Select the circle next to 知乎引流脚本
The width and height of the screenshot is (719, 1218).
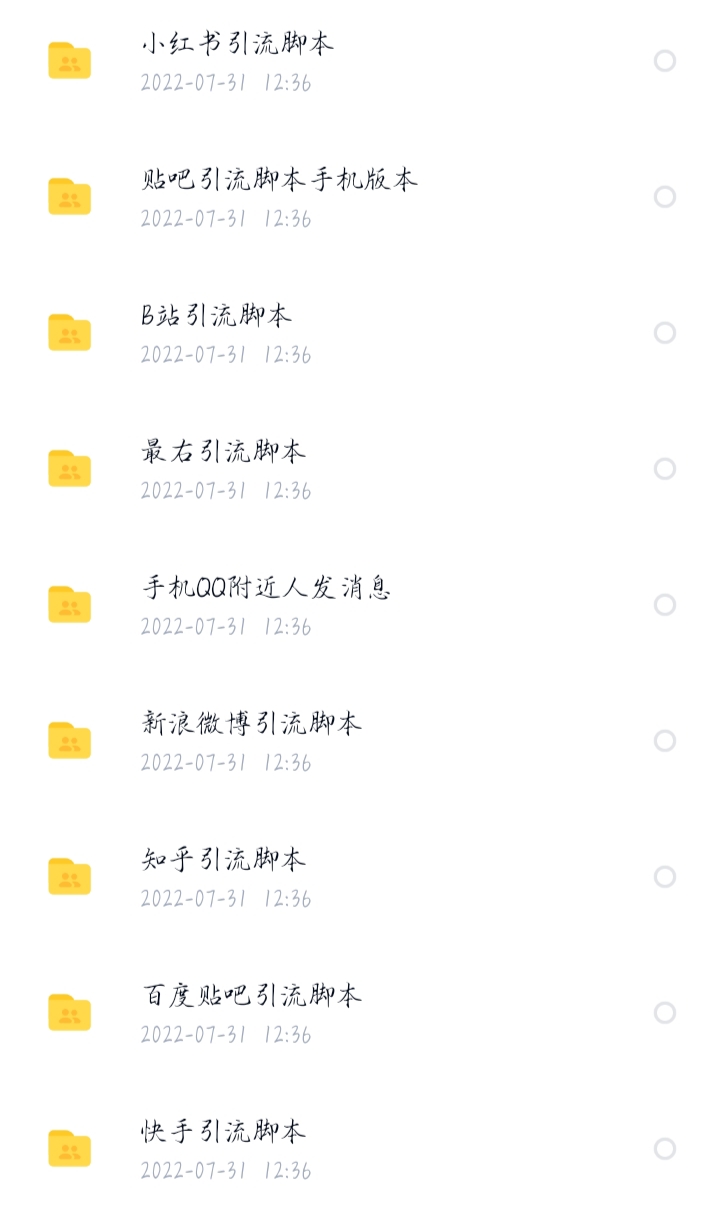pyautogui.click(x=665, y=877)
